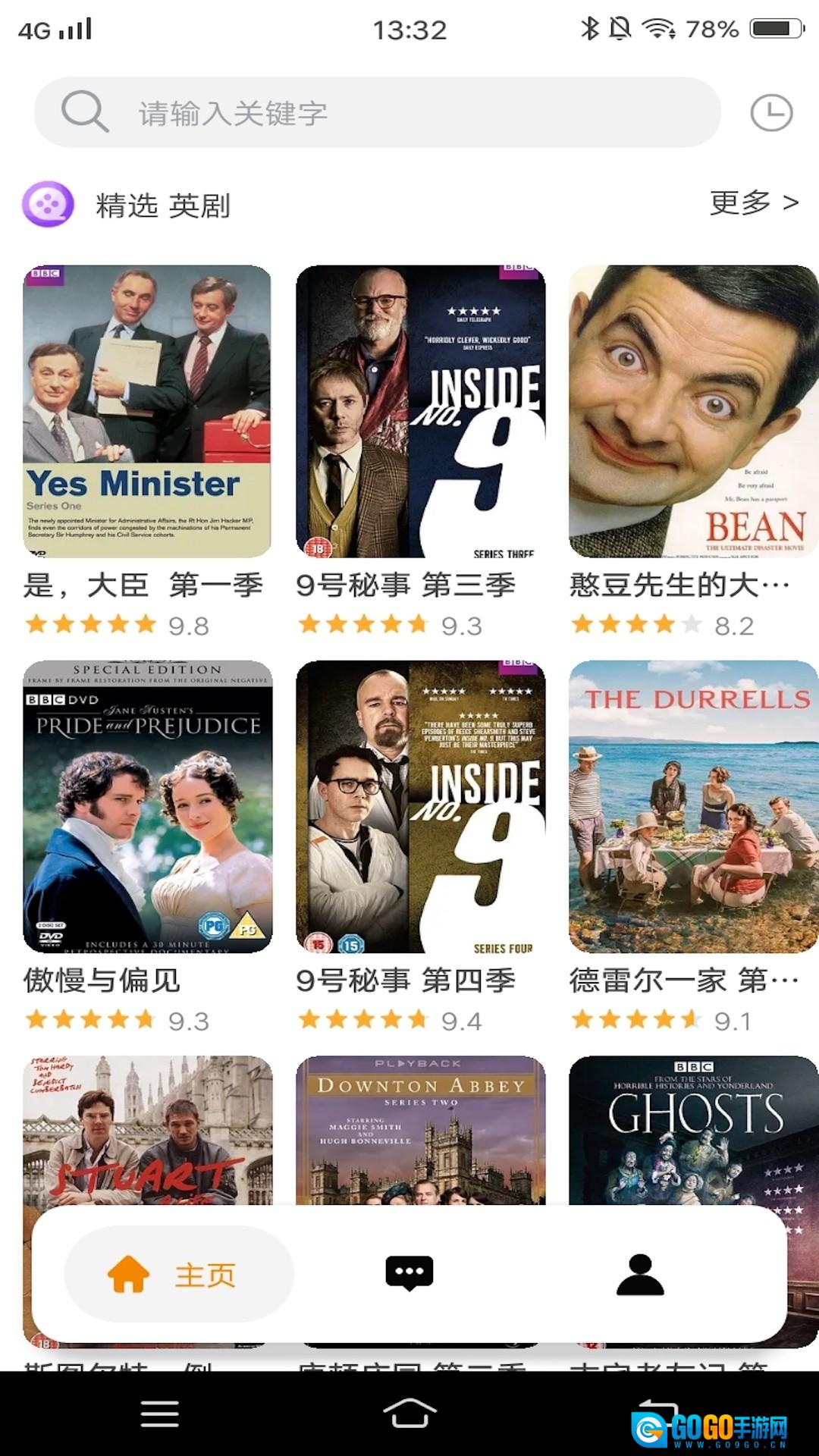
Task: Tap the magnifying glass search icon
Action: coord(86,111)
